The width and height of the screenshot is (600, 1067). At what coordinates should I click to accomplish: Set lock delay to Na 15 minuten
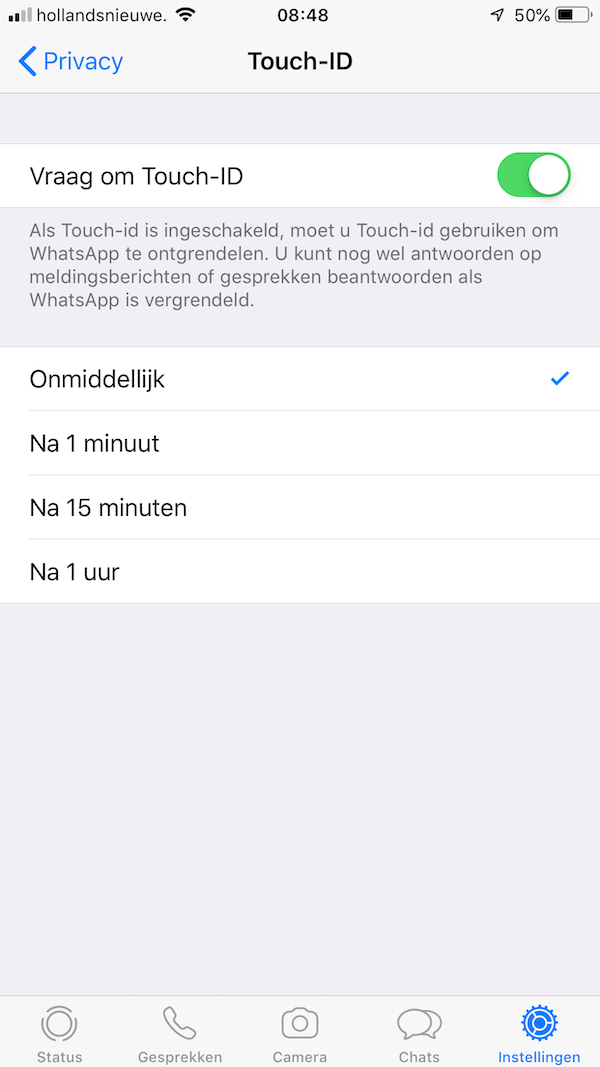click(300, 507)
